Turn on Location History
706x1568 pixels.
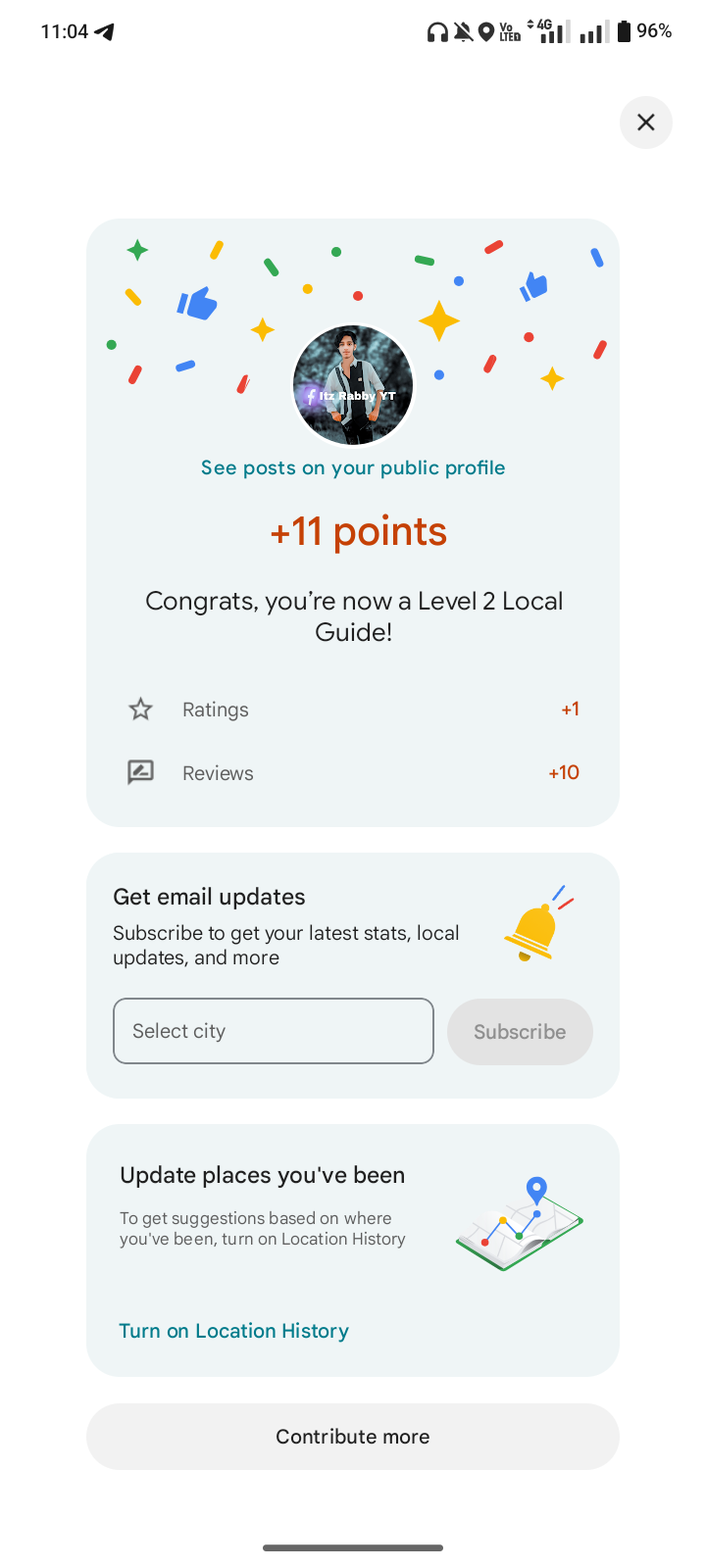(x=233, y=1331)
